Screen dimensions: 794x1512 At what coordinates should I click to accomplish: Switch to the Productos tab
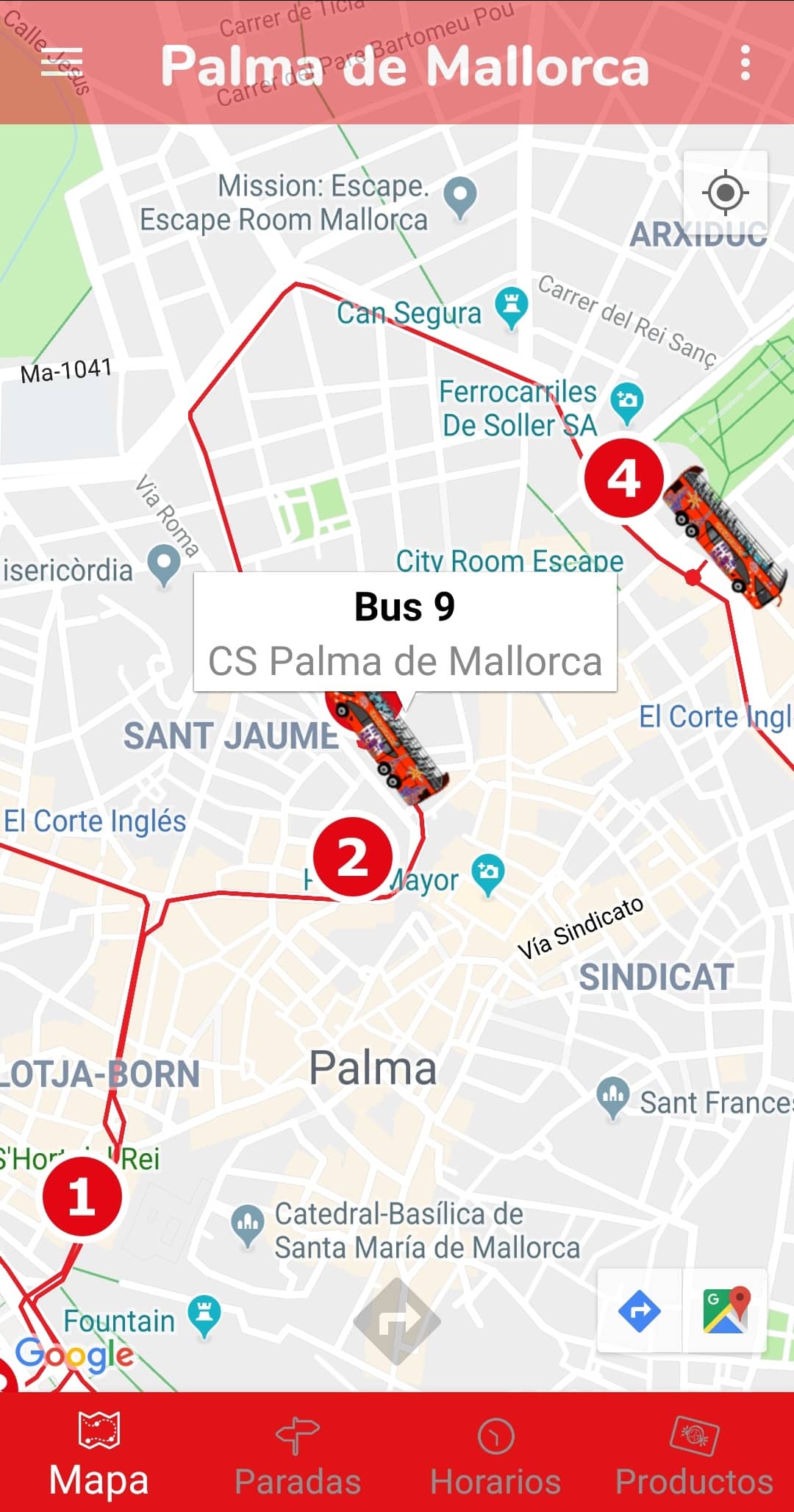pos(695,1453)
